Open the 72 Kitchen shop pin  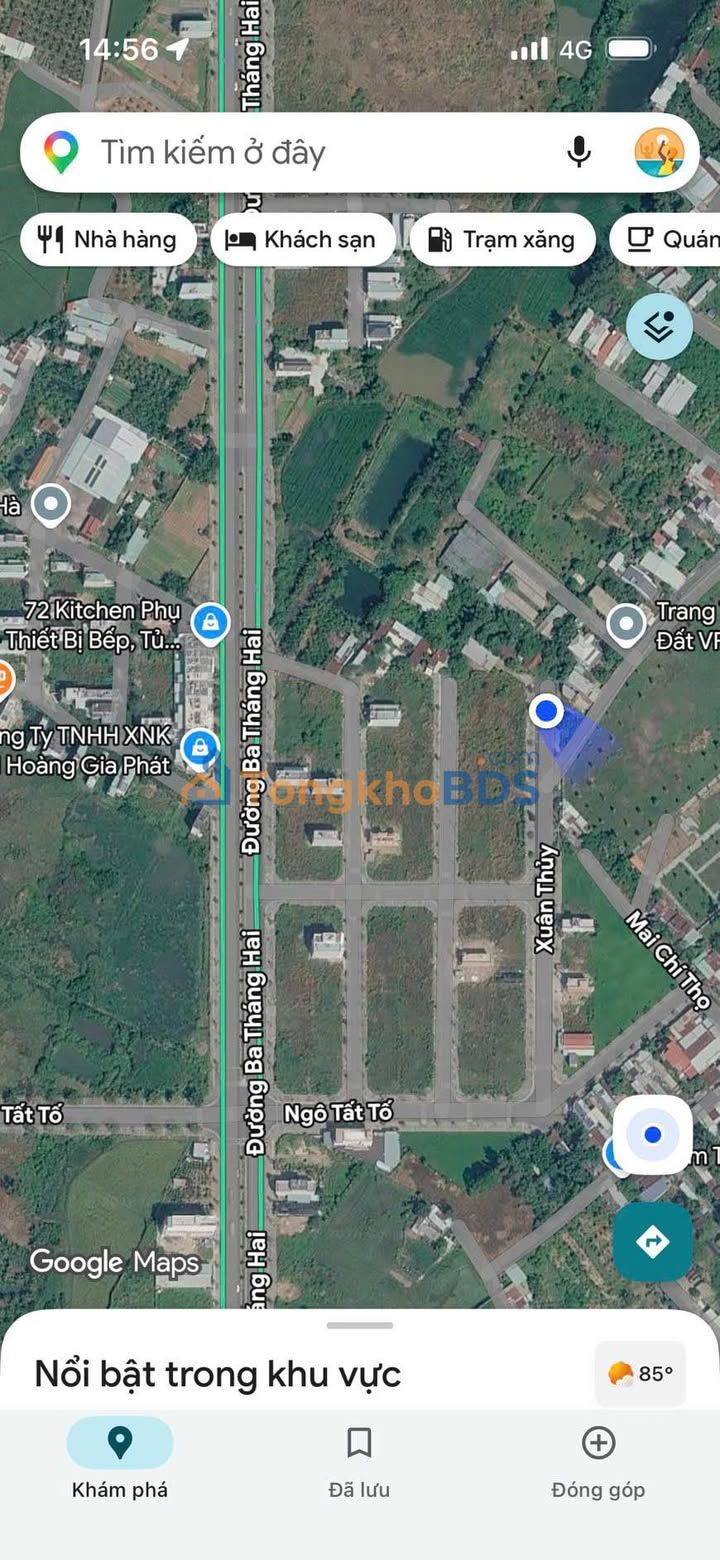click(211, 622)
